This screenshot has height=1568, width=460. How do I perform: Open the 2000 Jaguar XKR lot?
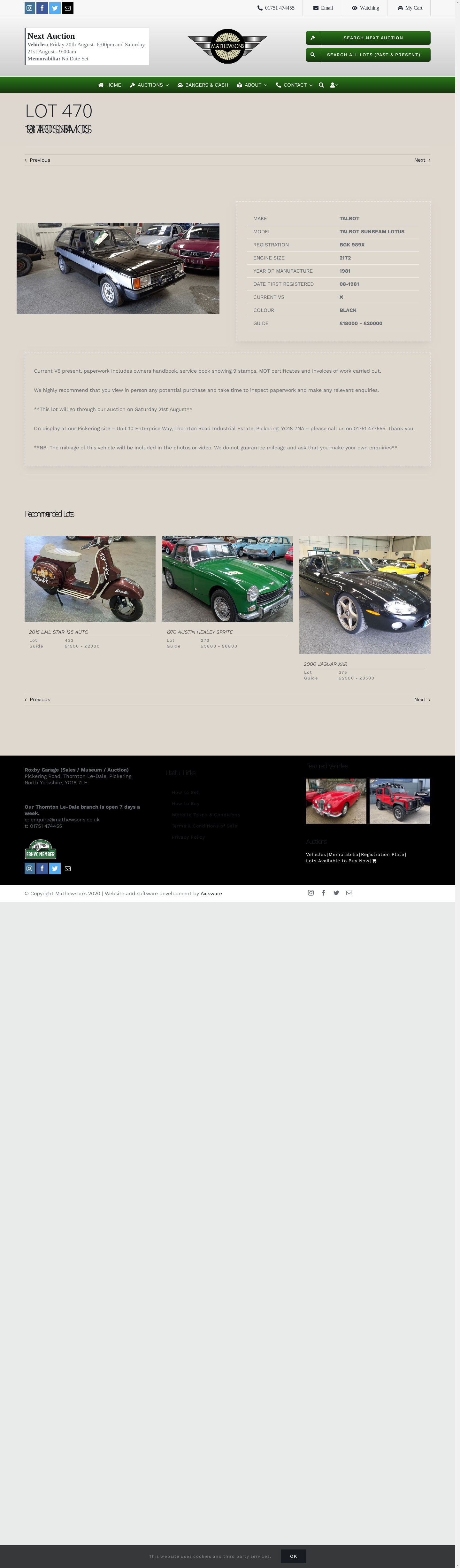(x=364, y=595)
